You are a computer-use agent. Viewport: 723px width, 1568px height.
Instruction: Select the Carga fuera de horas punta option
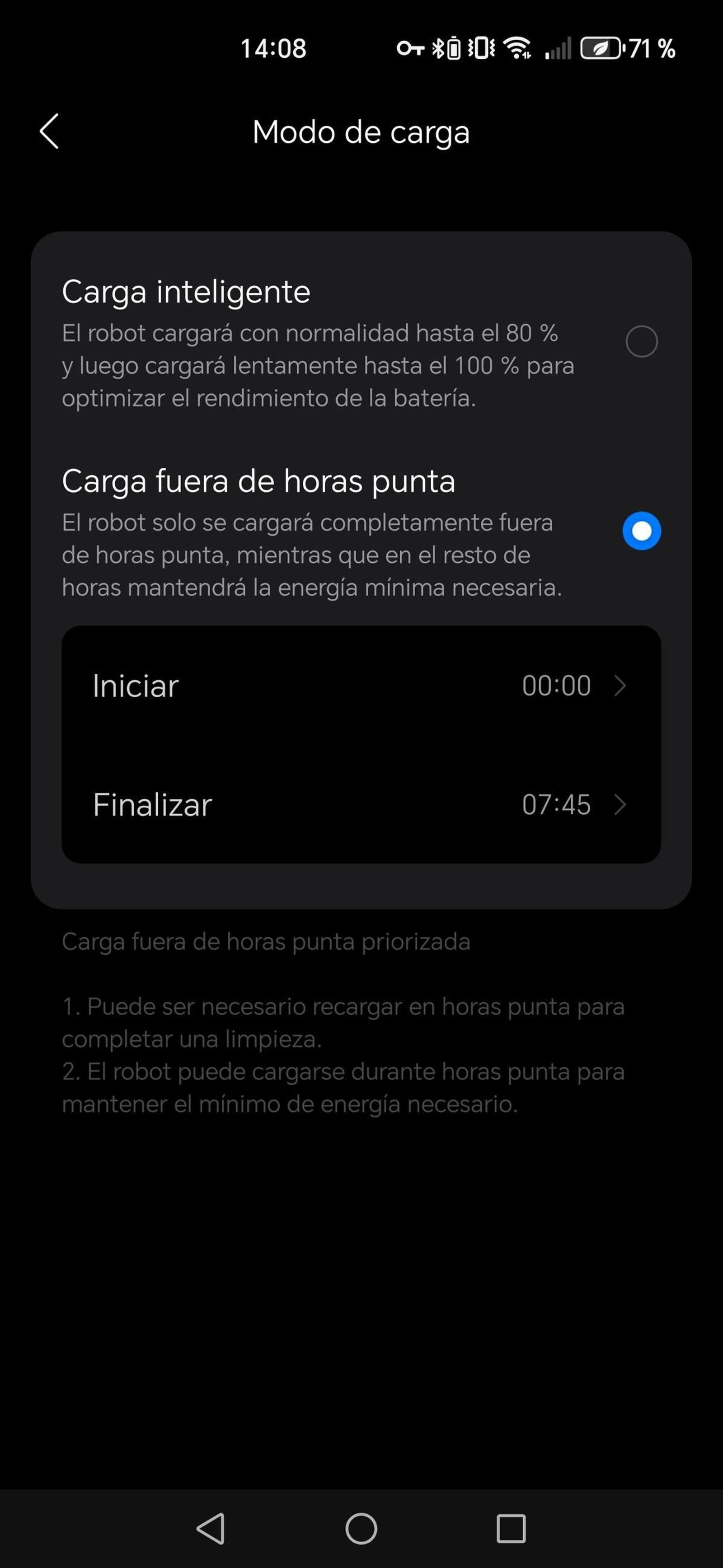pyautogui.click(x=641, y=531)
